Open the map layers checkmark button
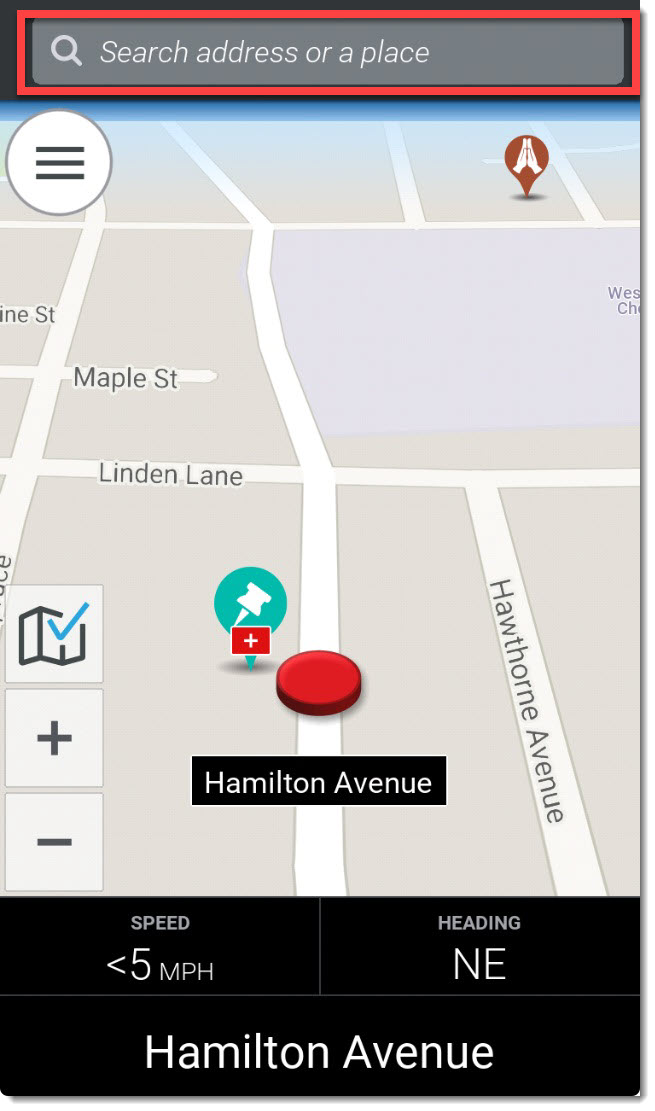Screen dimensions: 655x1111 click(x=54, y=634)
